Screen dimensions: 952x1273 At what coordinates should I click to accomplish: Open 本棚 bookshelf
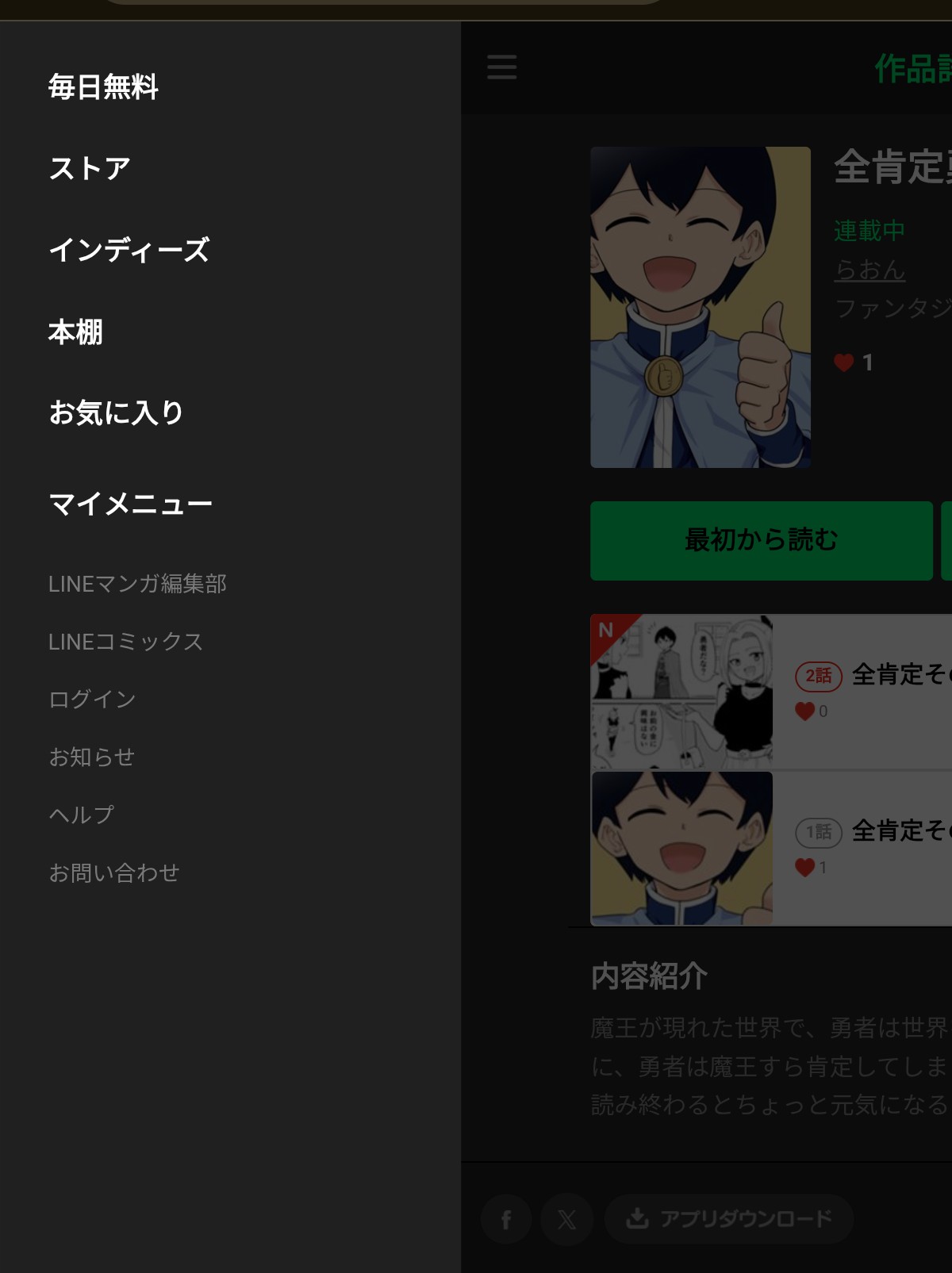tap(75, 332)
